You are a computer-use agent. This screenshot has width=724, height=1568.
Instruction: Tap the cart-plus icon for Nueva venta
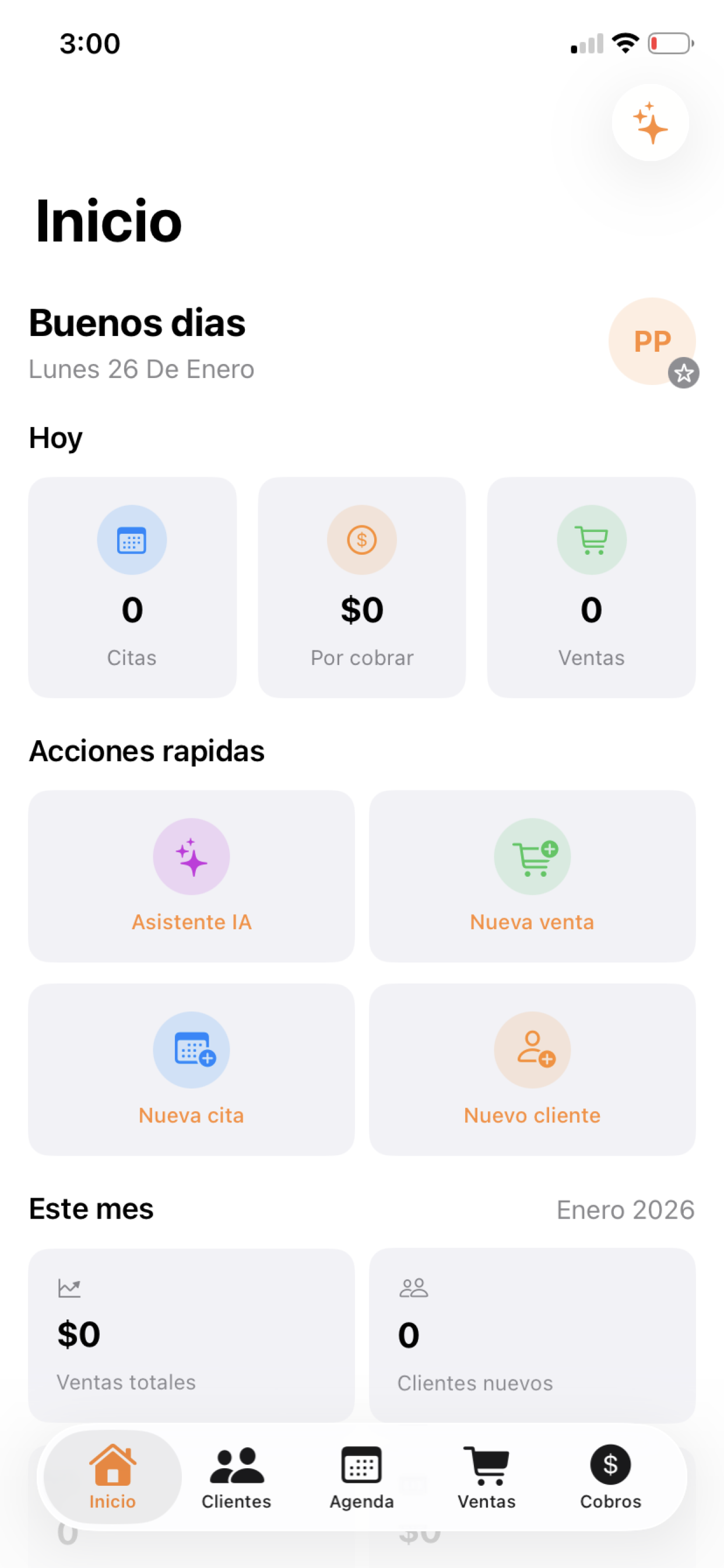coord(532,856)
